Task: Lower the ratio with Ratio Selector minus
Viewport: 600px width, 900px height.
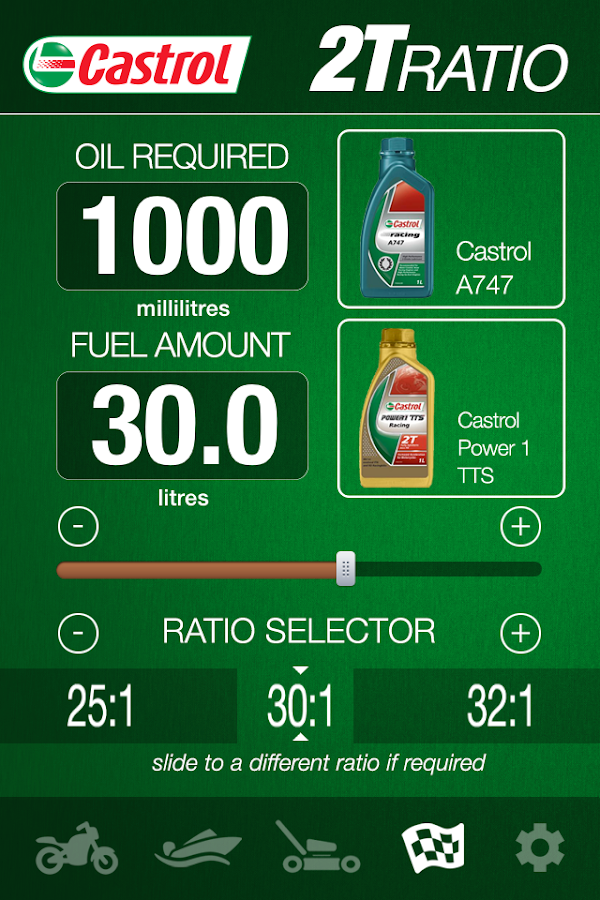Action: 79,632
